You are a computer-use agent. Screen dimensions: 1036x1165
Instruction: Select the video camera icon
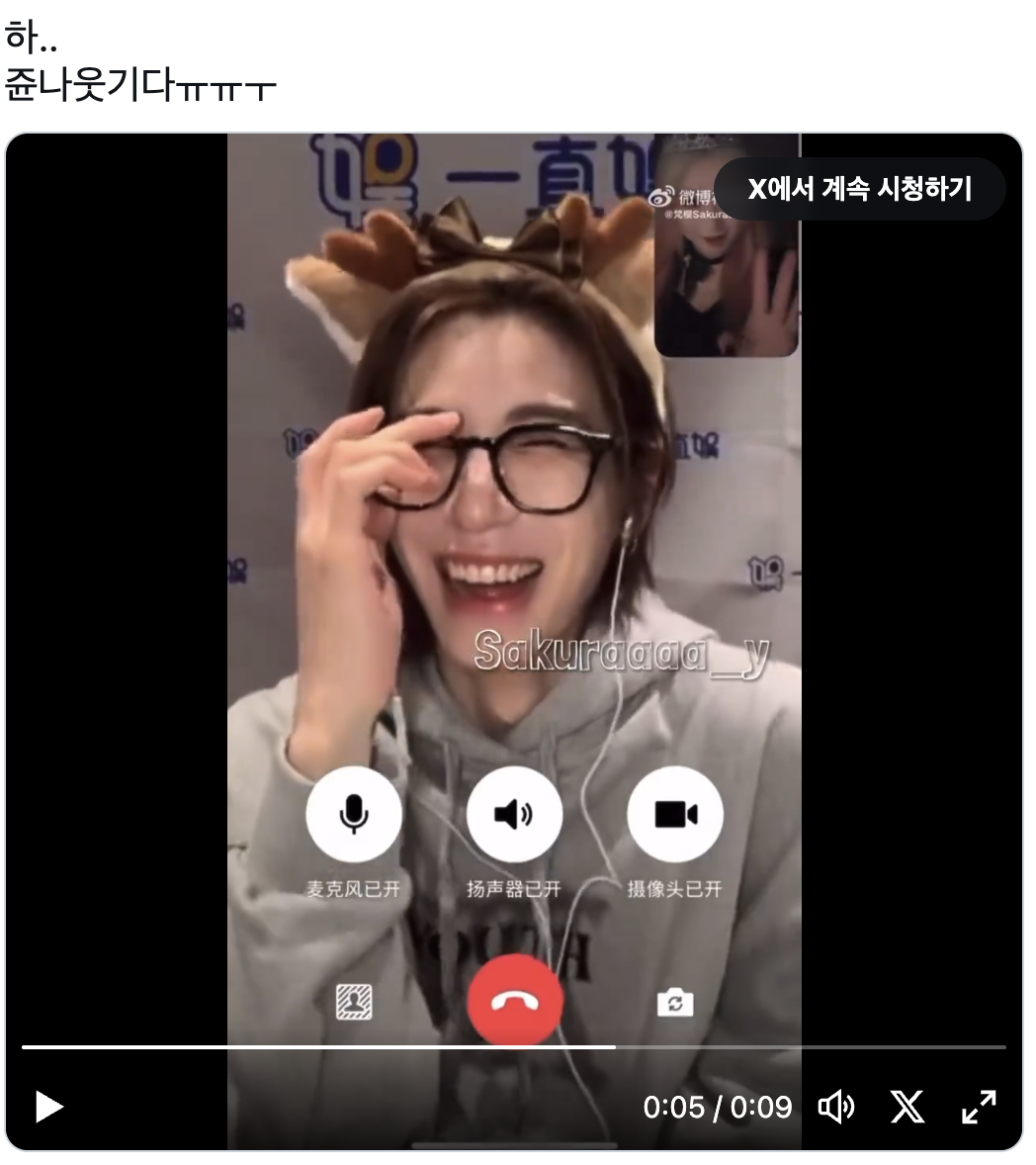[x=676, y=813]
